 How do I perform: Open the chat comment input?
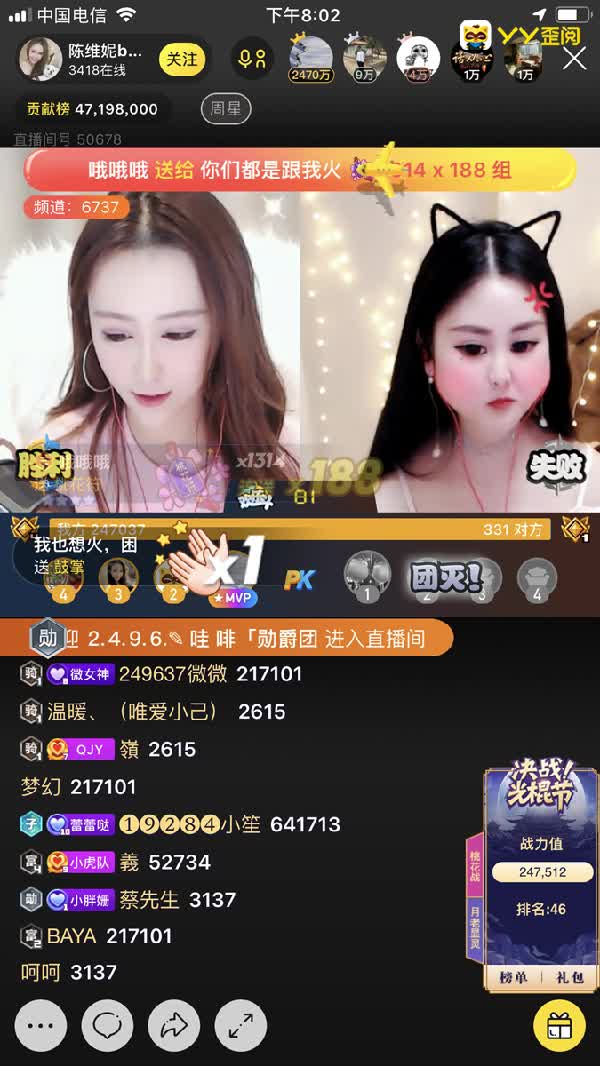pos(107,1026)
